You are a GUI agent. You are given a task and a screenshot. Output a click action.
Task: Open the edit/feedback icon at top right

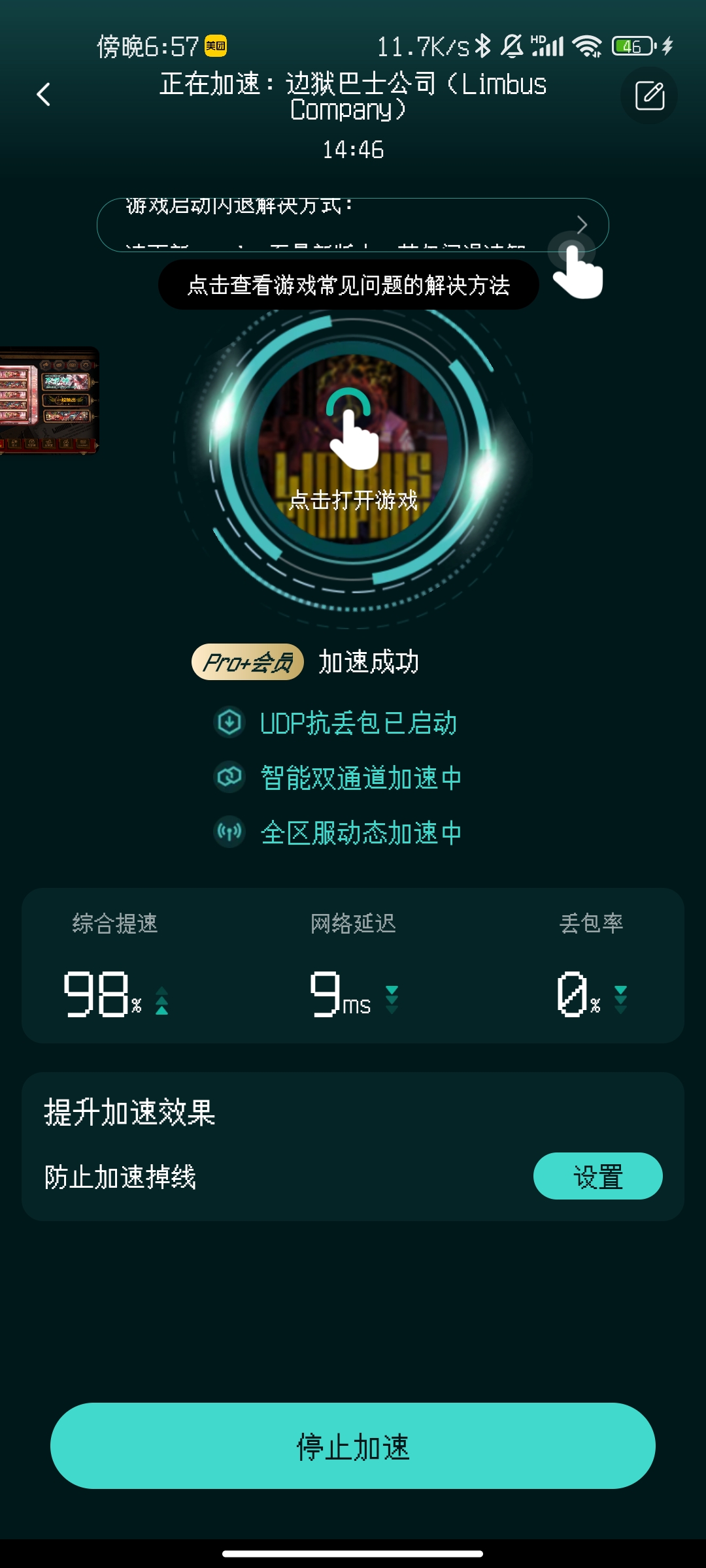649,95
